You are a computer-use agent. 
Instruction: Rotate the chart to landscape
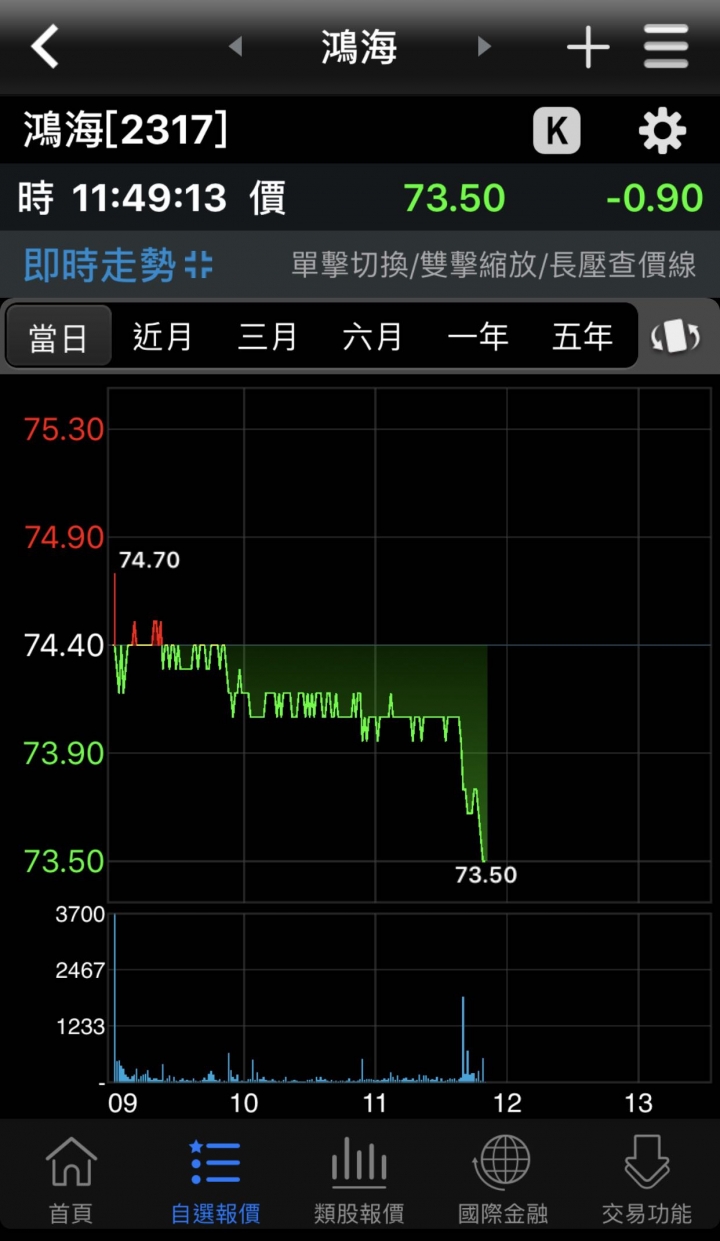pyautogui.click(x=676, y=337)
